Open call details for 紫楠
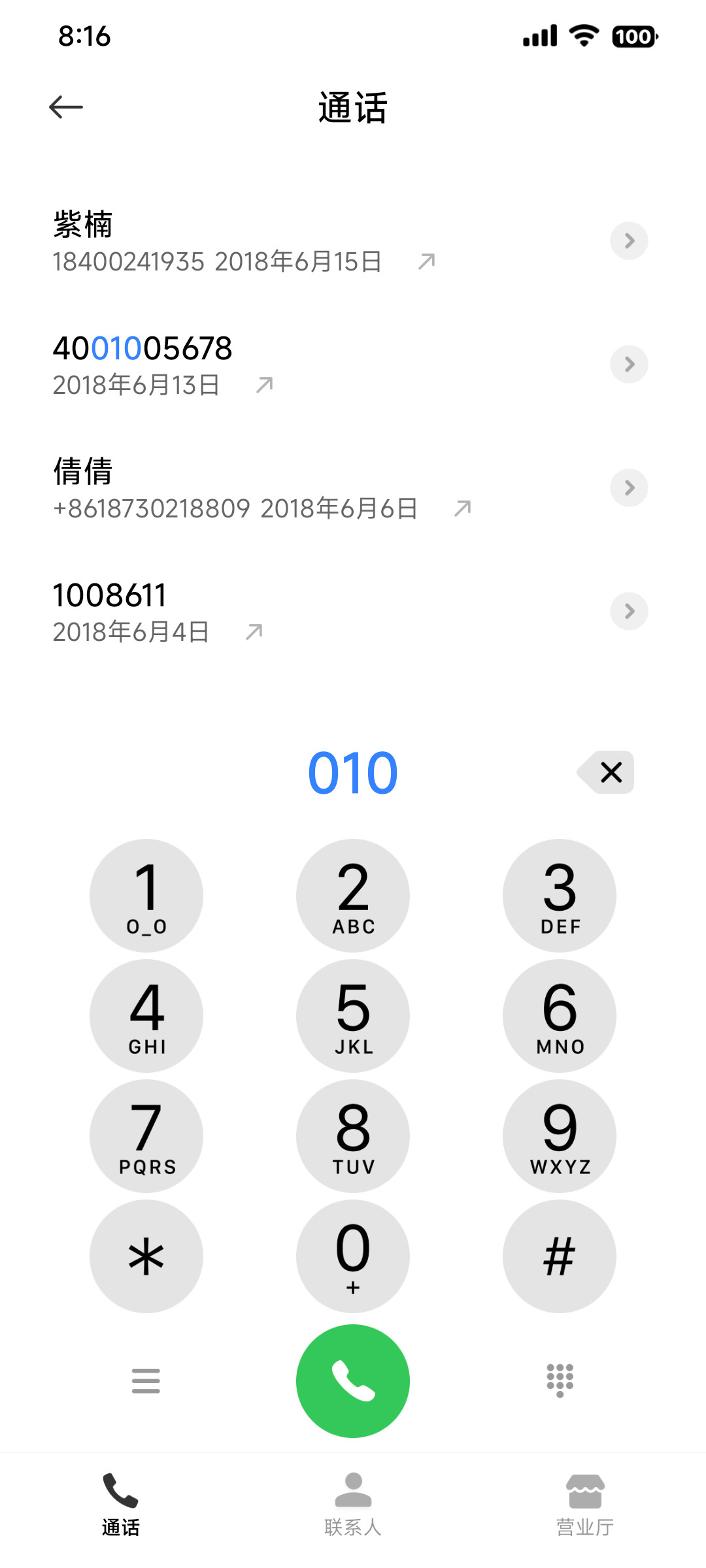 629,241
